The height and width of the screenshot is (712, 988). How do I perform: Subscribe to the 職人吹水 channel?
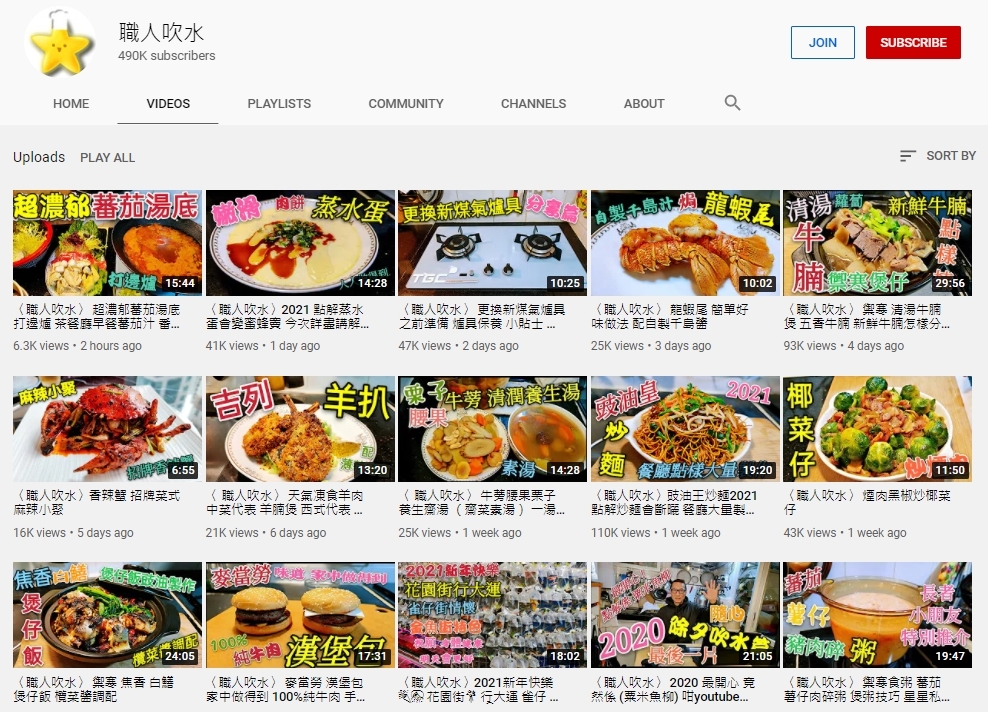coord(912,43)
